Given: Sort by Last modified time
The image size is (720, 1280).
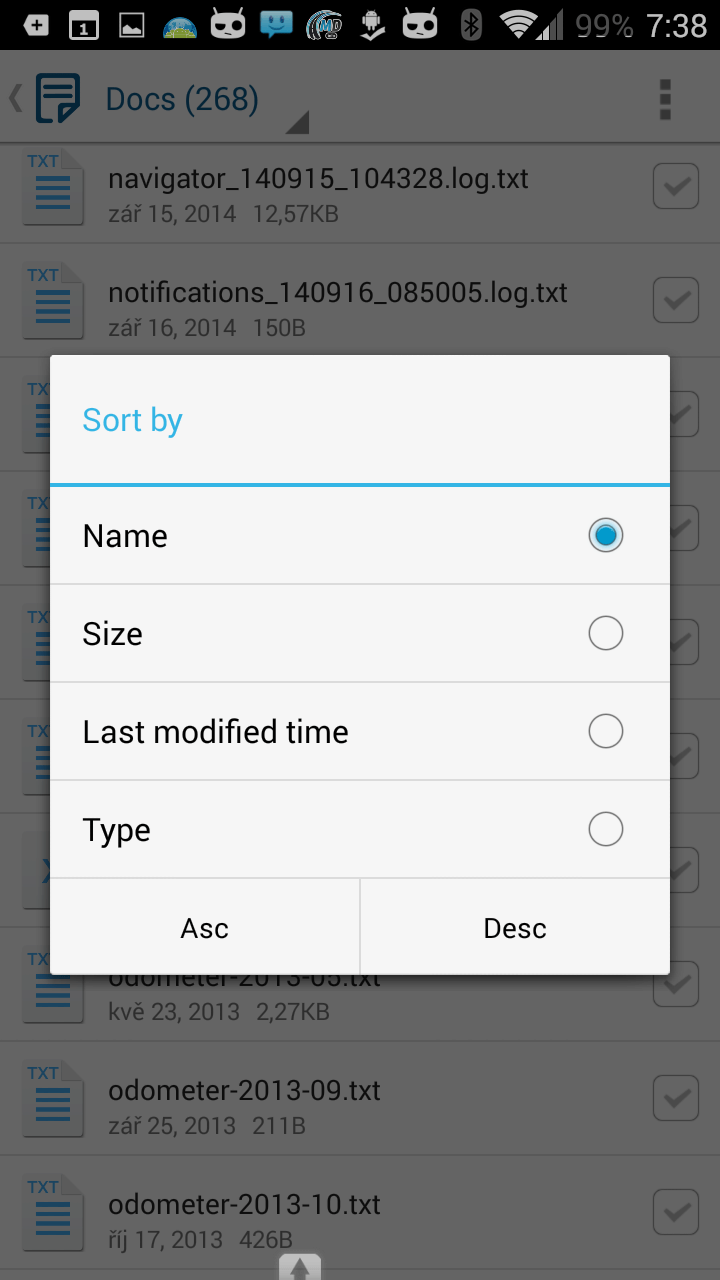Looking at the screenshot, I should [360, 732].
